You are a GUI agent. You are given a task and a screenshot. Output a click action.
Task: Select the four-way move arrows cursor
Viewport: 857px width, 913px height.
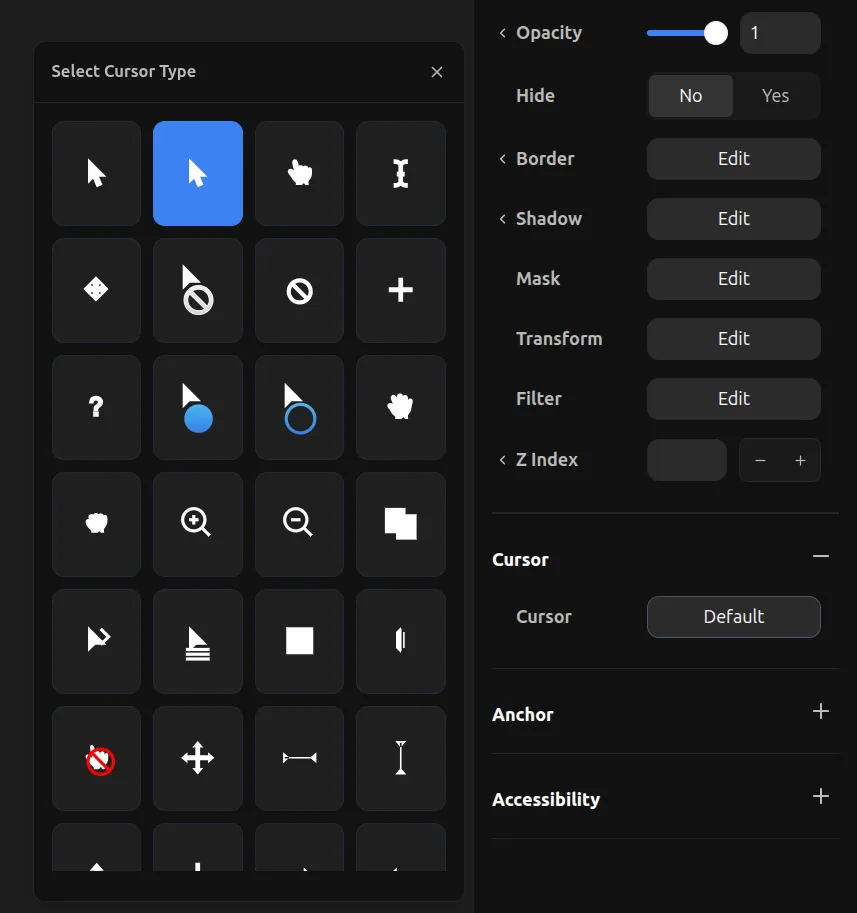point(197,758)
